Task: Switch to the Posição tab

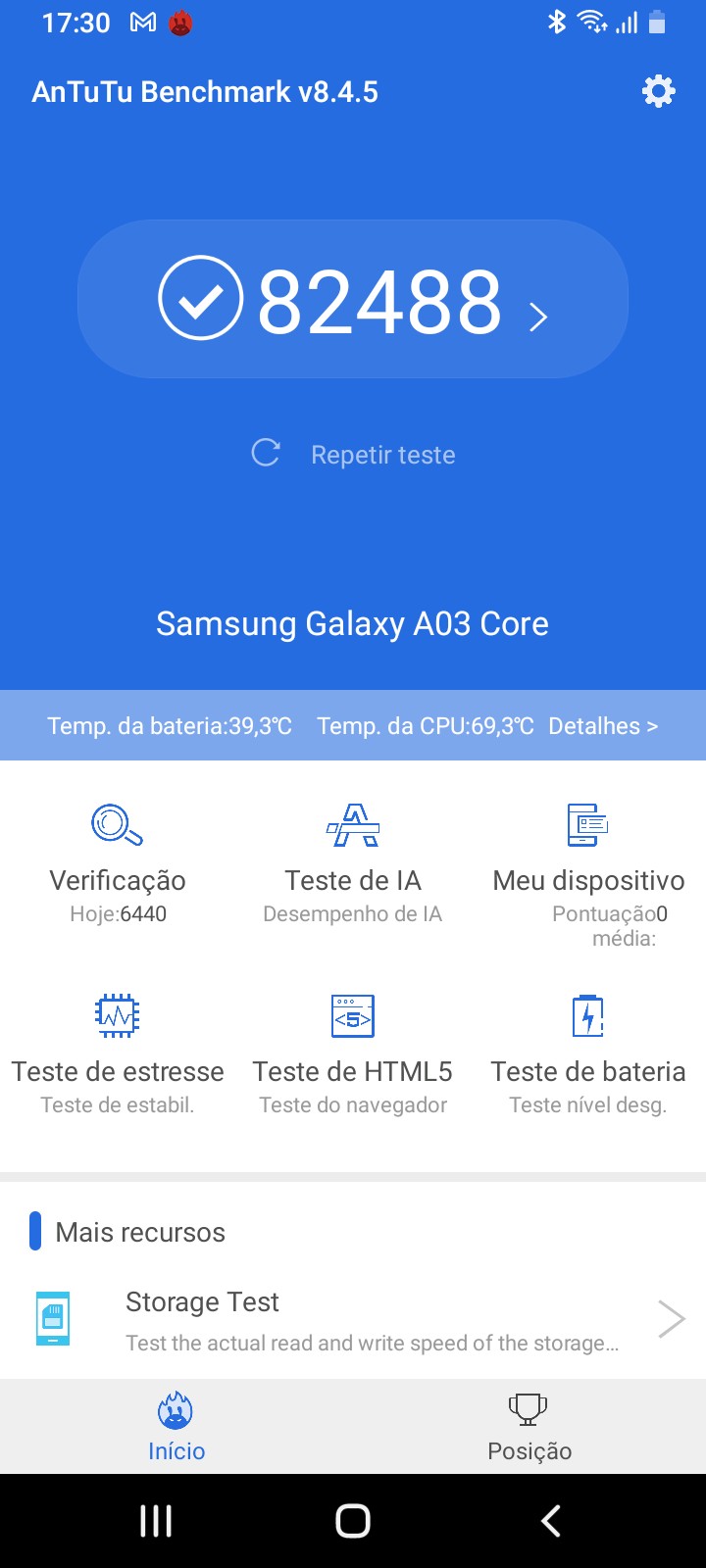Action: pos(529,1427)
